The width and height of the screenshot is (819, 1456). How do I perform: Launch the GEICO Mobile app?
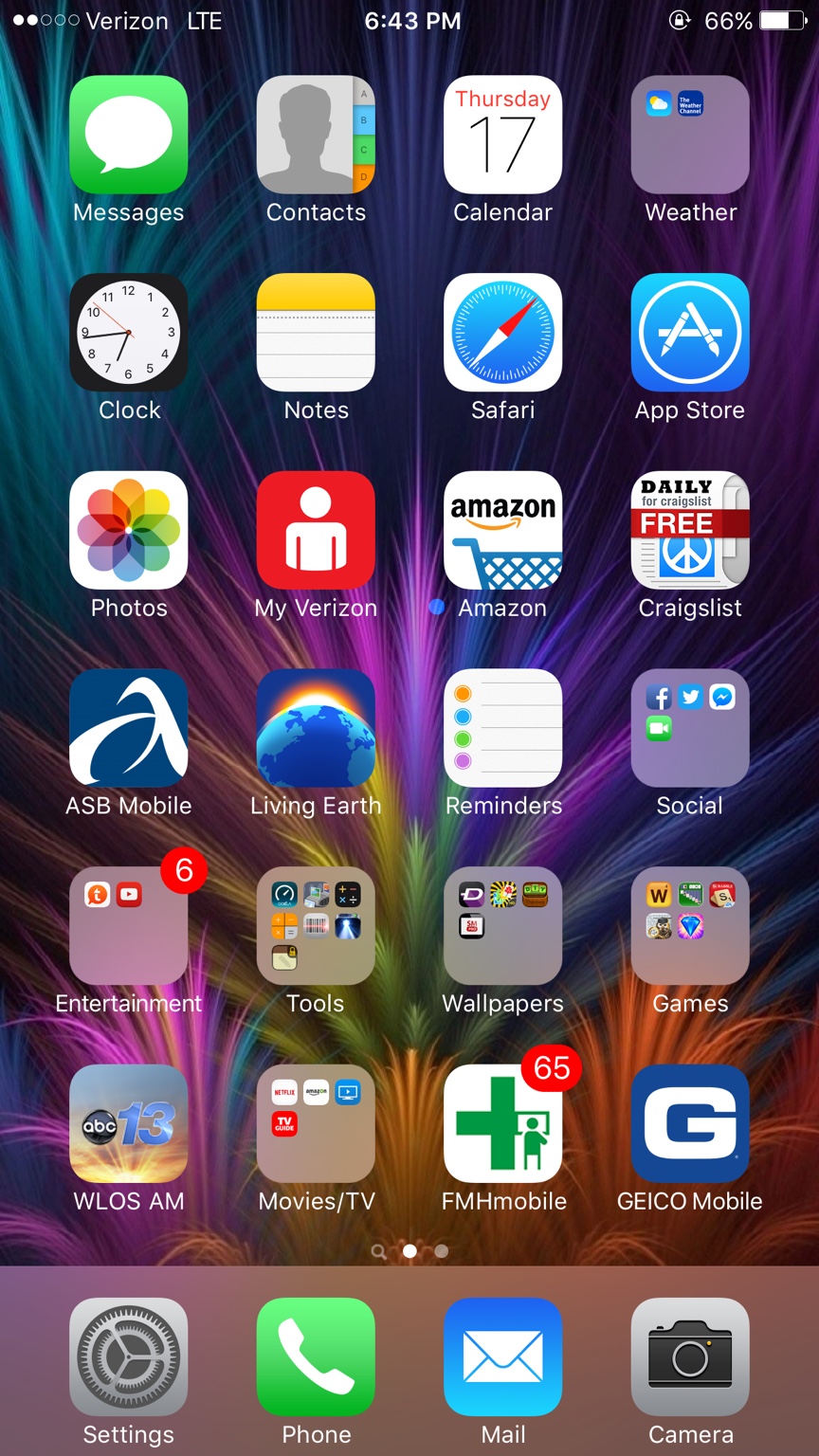pos(690,1124)
